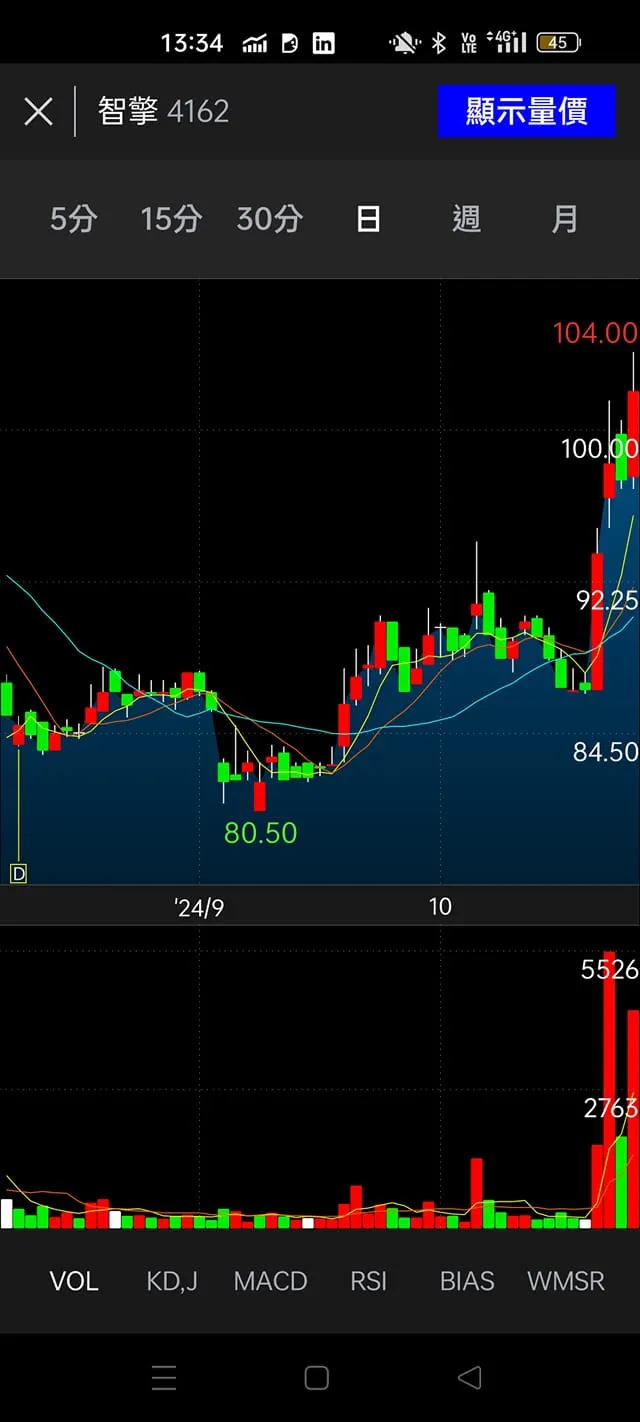Screen dimensions: 640x1422
Task: Switch to the 週 weekly chart
Action: 467,219
